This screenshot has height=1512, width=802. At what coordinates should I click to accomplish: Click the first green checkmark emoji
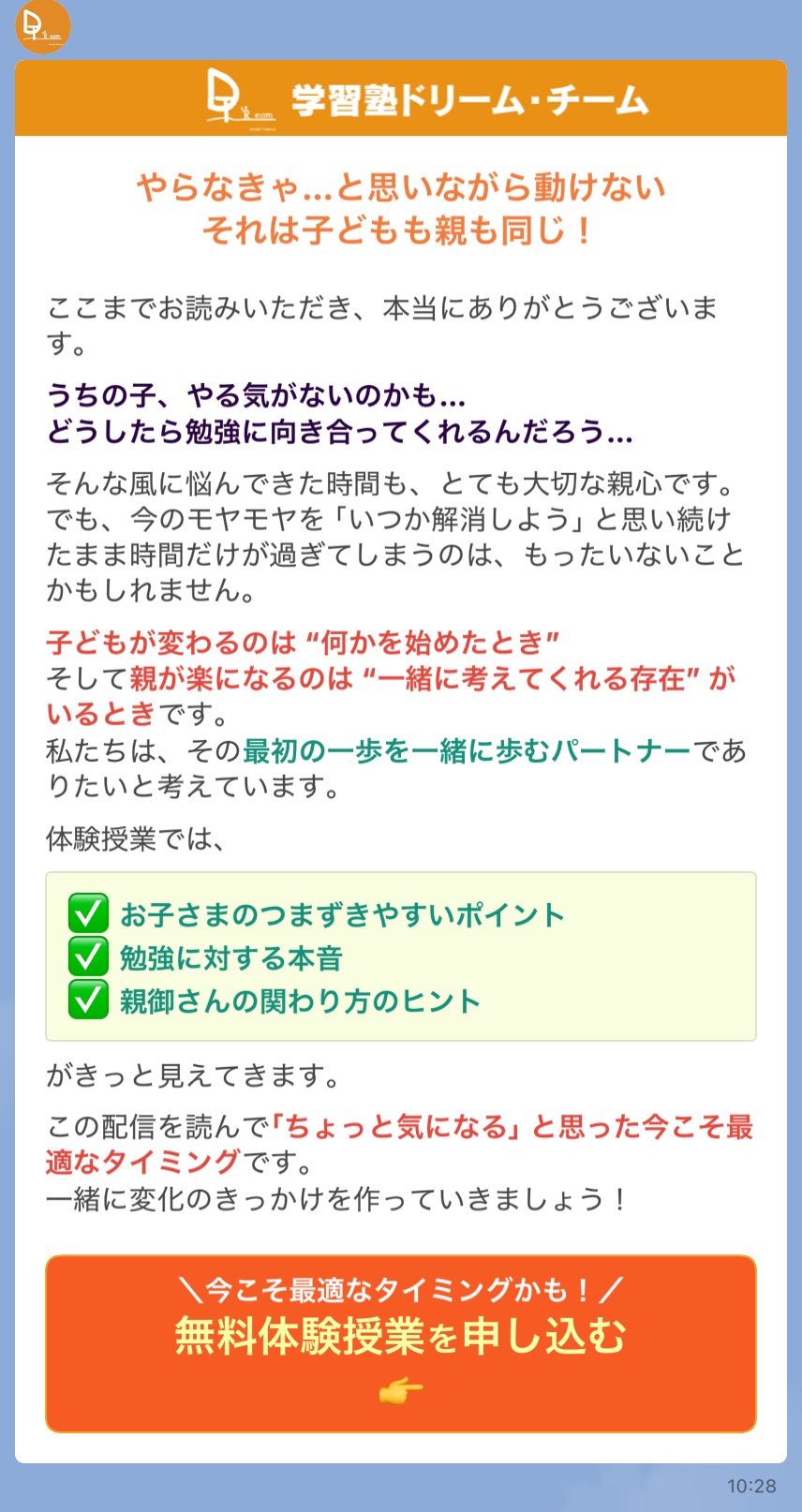pos(87,913)
